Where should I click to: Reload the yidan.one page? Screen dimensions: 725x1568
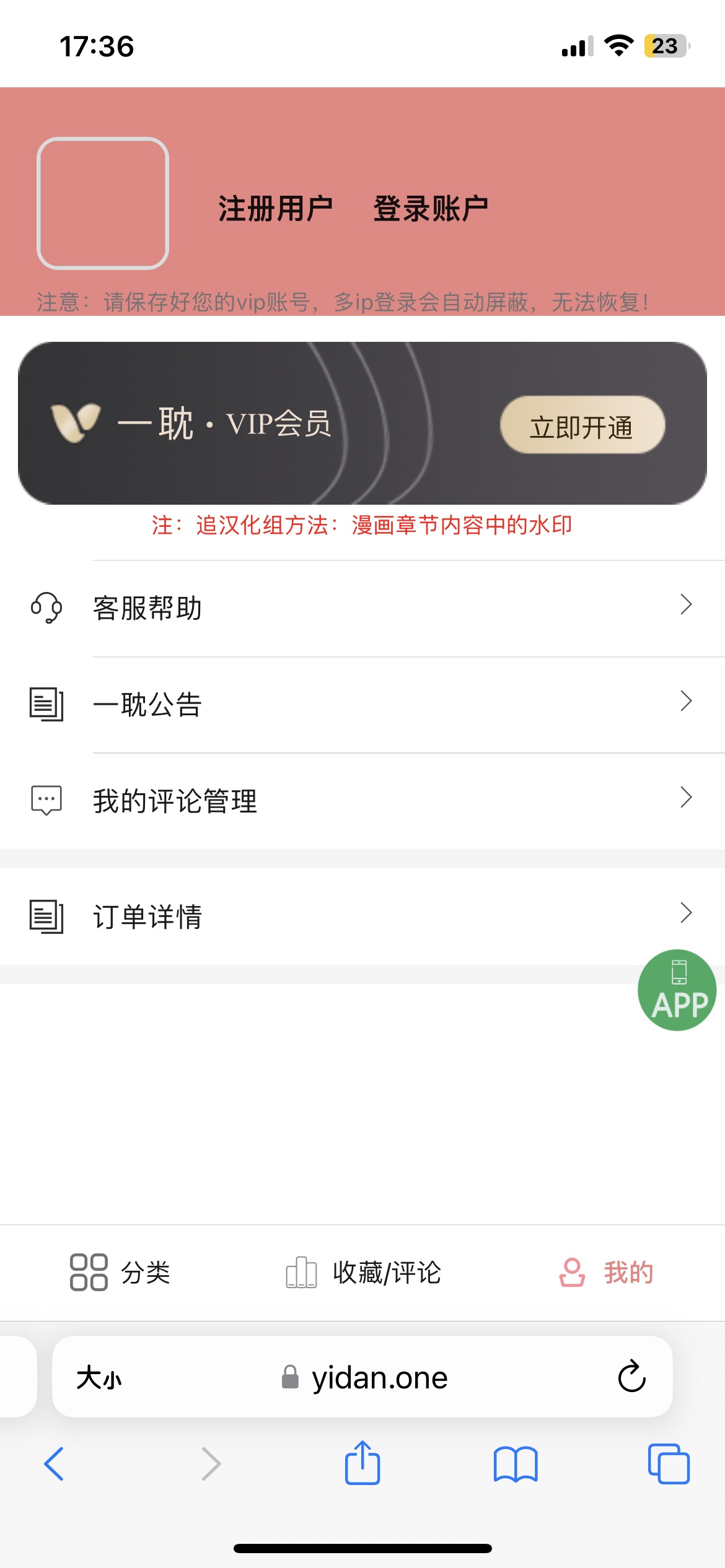point(631,1377)
